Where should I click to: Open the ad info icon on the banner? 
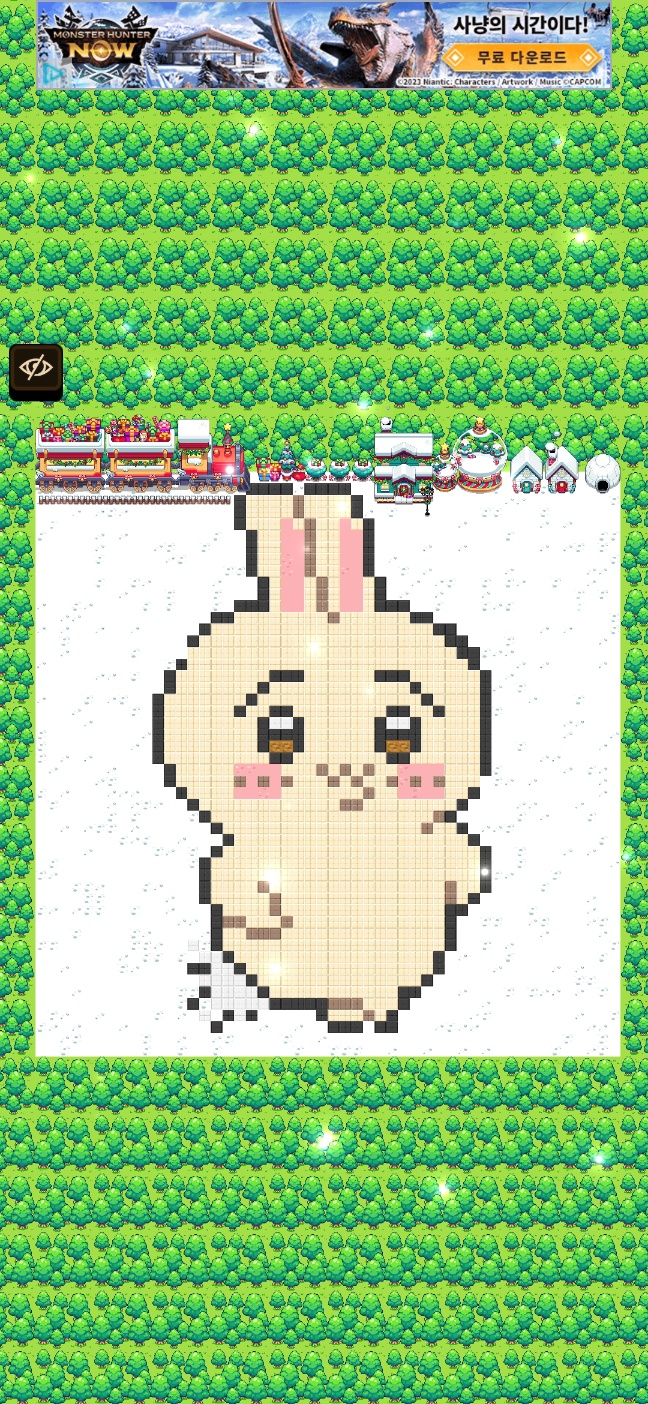55,72
